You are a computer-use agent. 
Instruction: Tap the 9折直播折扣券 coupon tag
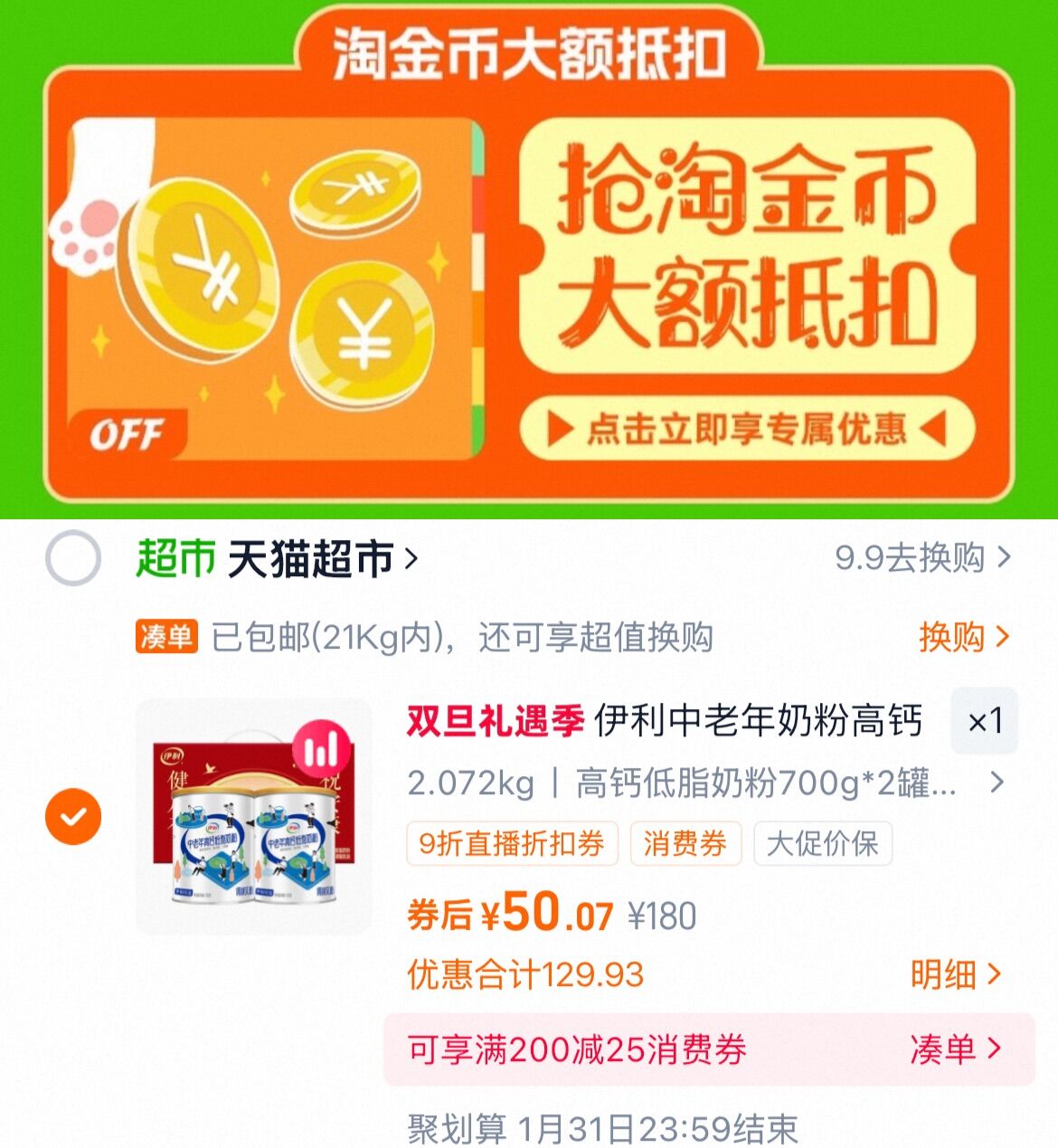tap(512, 844)
